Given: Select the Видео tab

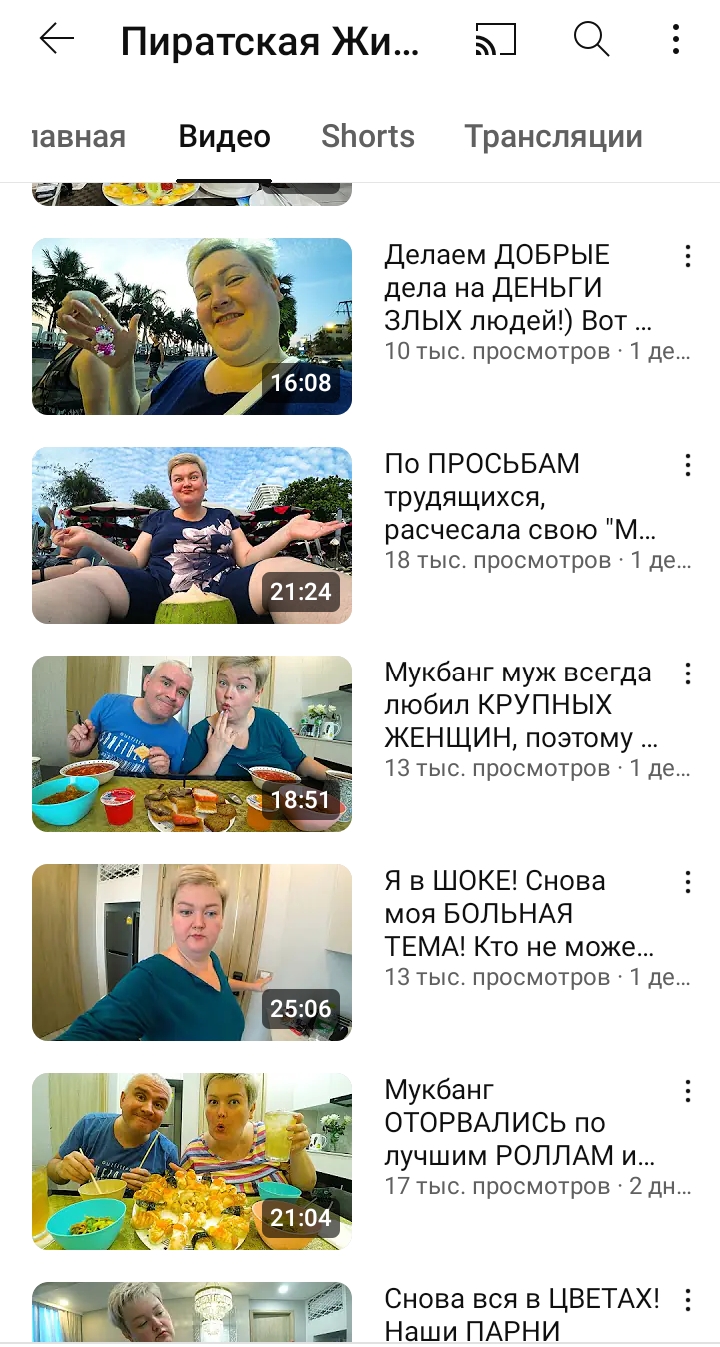Looking at the screenshot, I should click(224, 136).
